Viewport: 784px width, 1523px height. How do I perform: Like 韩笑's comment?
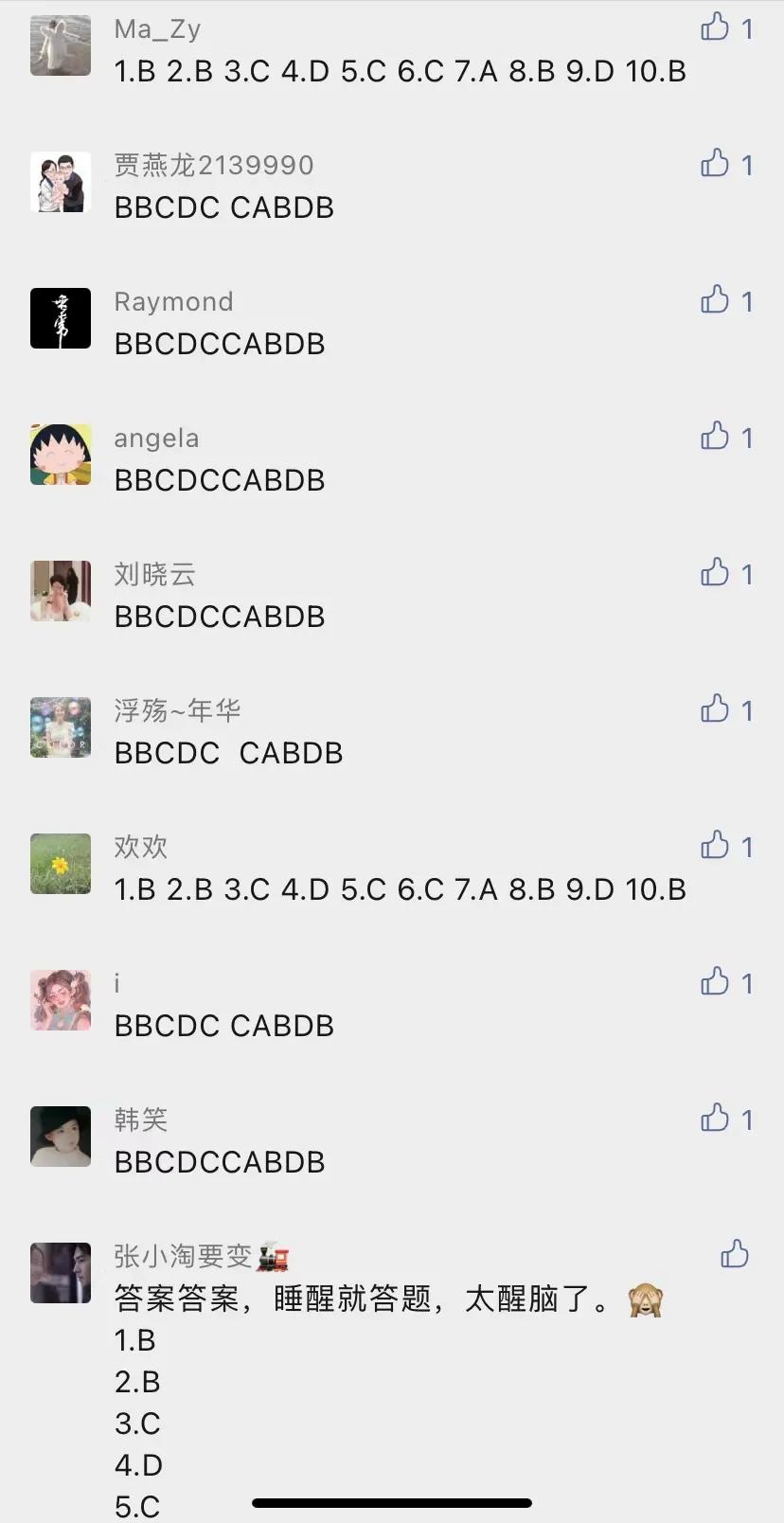(x=716, y=1119)
